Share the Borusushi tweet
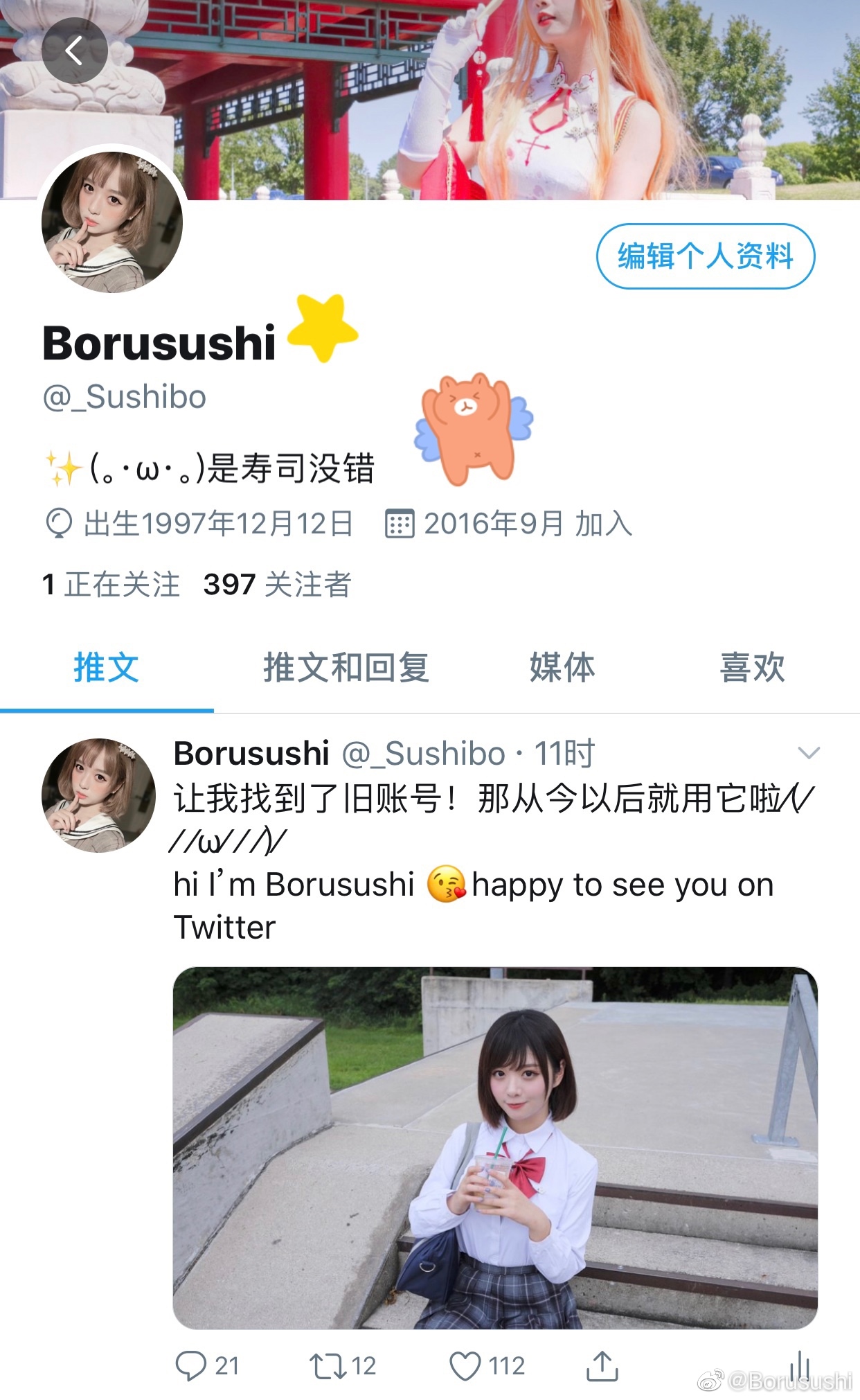The height and width of the screenshot is (1400, 860). 602,1366
